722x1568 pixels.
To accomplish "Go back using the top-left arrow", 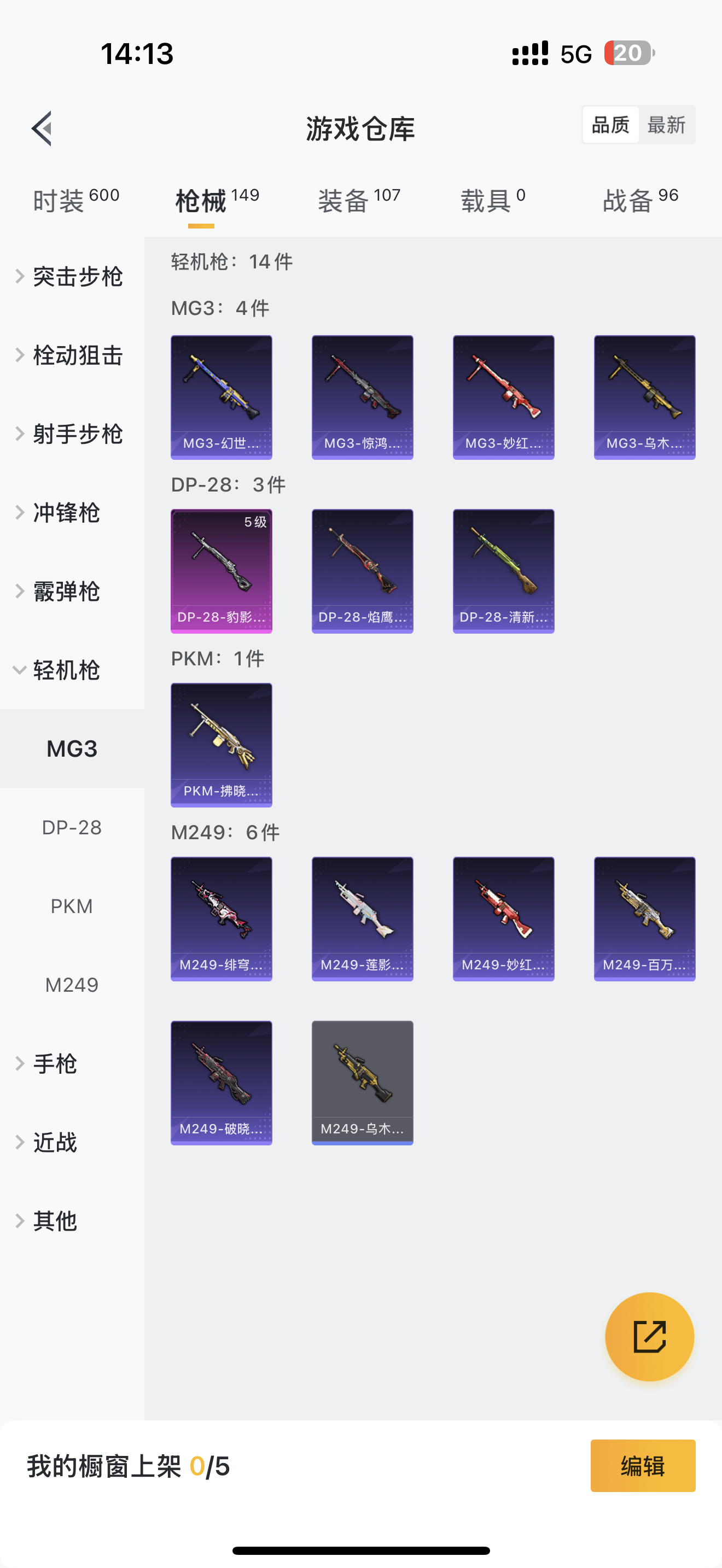I will 42,128.
